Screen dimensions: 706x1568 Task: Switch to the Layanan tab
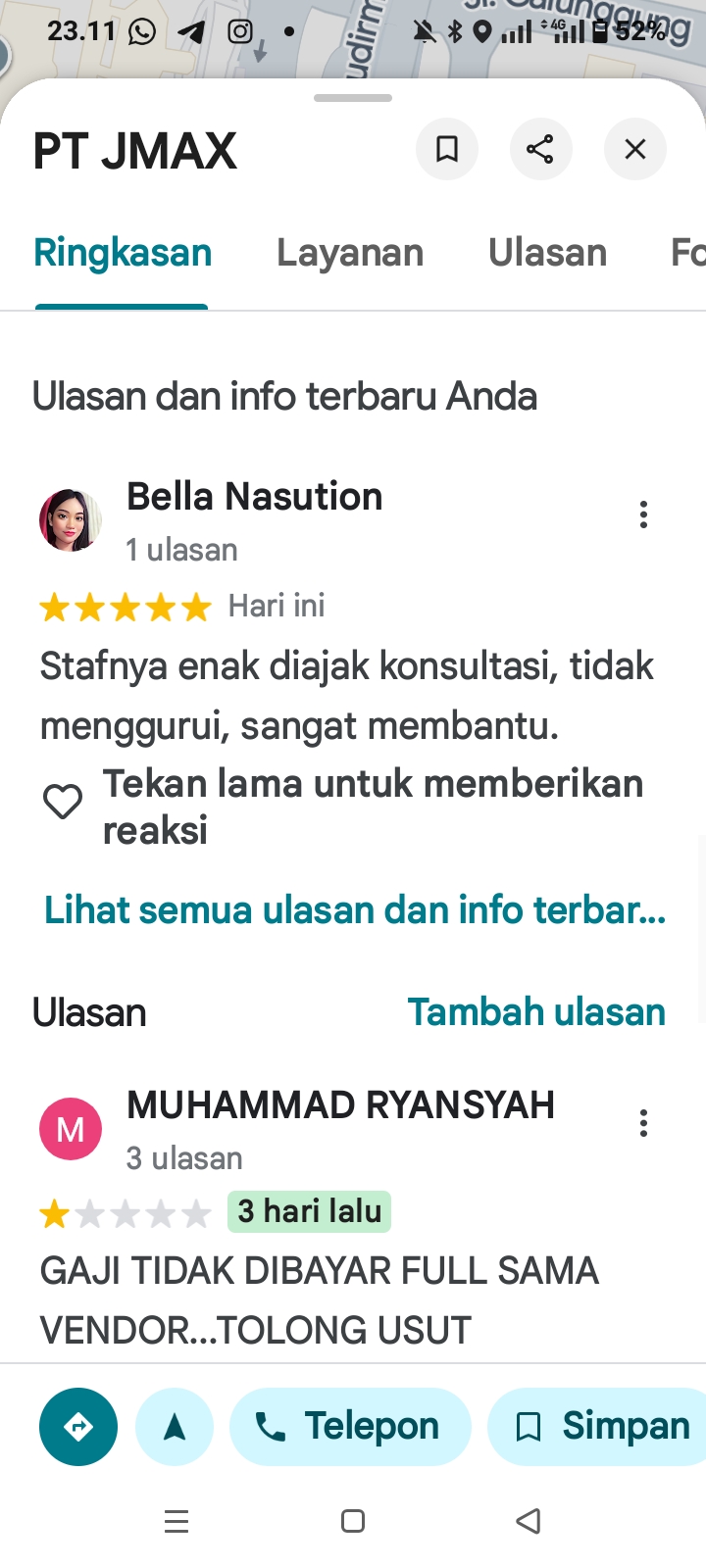tap(350, 253)
